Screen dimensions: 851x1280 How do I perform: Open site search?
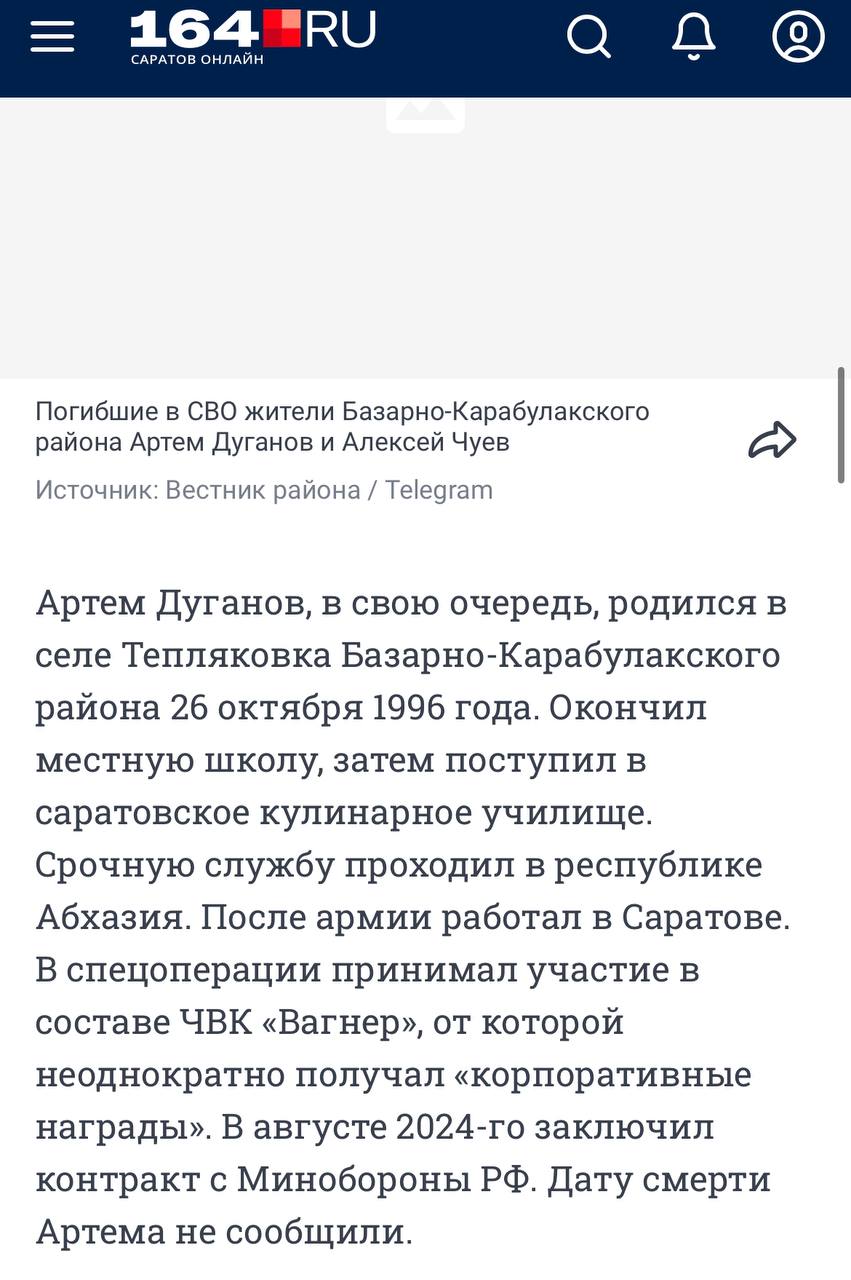click(x=589, y=37)
